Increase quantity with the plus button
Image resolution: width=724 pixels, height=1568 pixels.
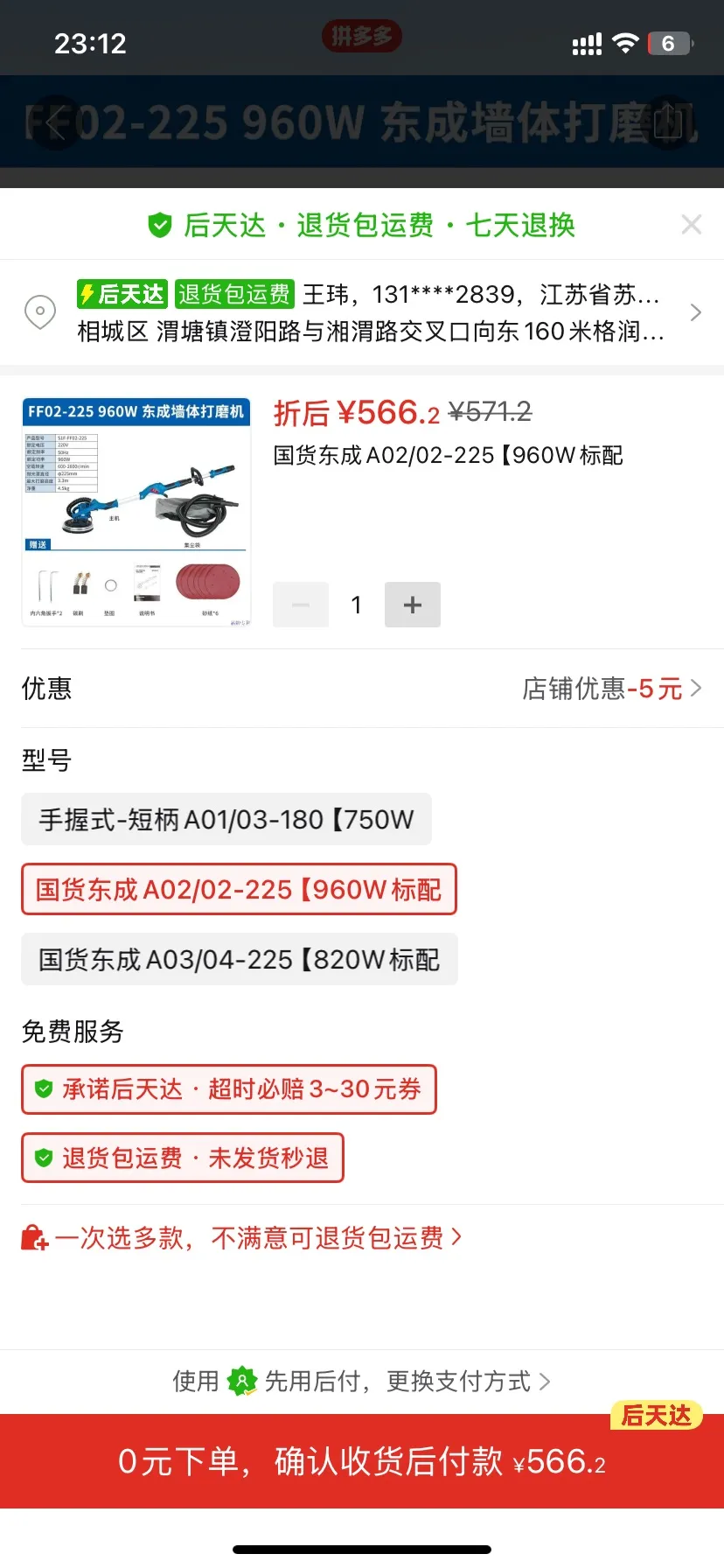pos(412,605)
